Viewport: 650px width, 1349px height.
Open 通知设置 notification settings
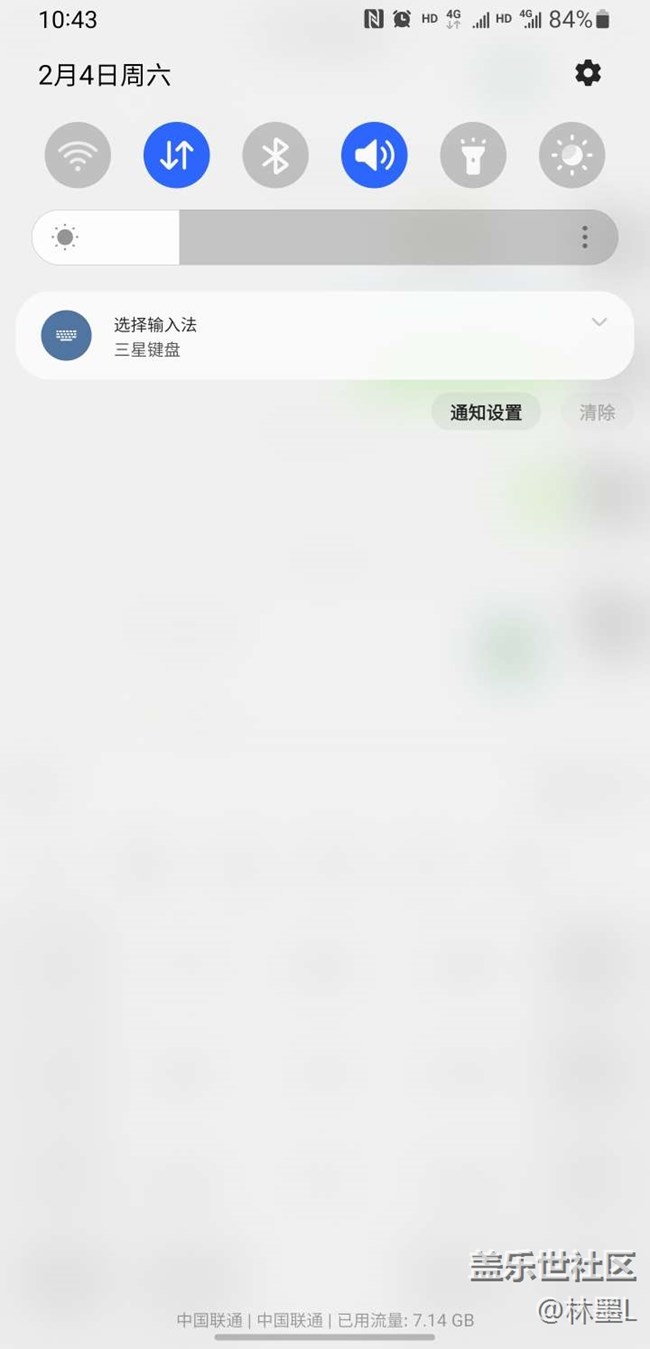[x=486, y=412]
